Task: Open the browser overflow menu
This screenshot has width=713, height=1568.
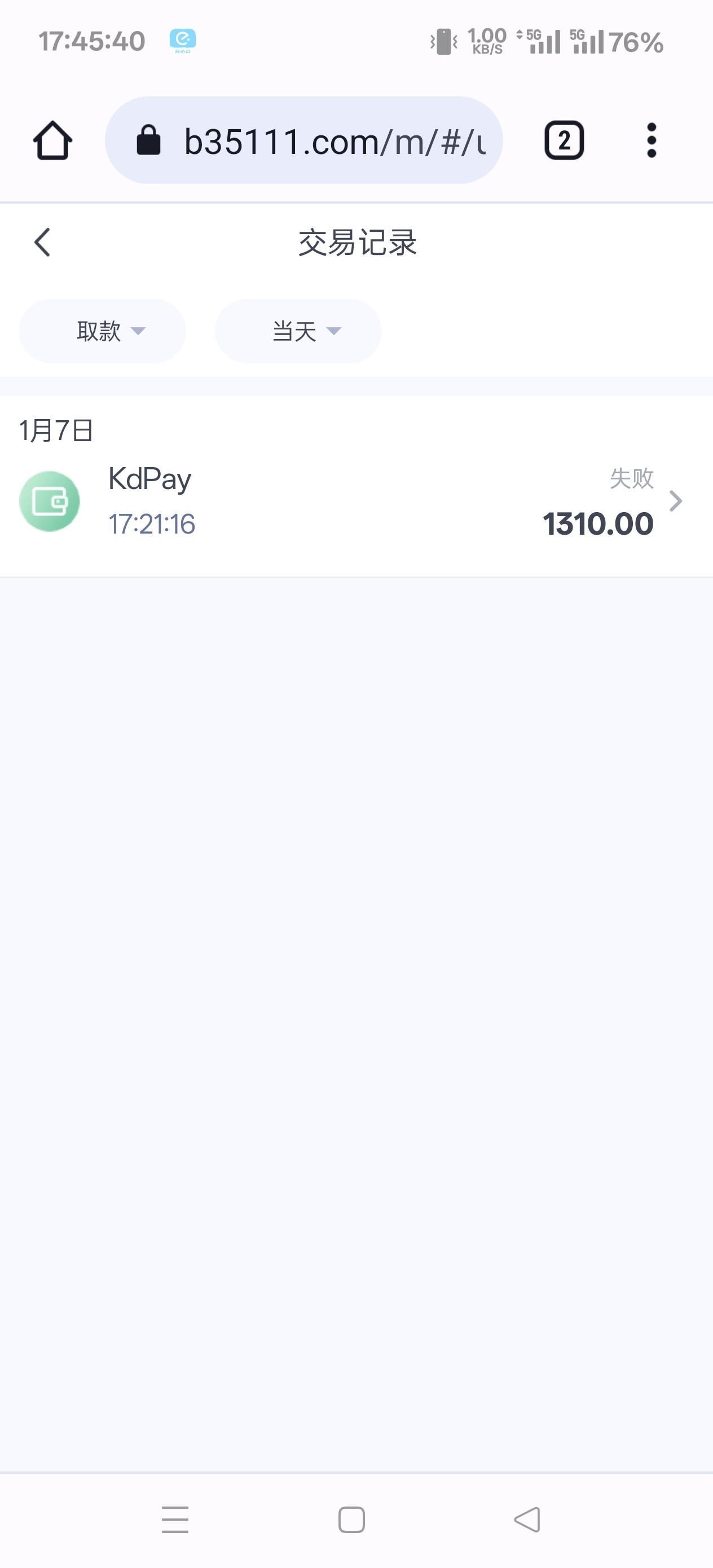Action: click(x=651, y=140)
